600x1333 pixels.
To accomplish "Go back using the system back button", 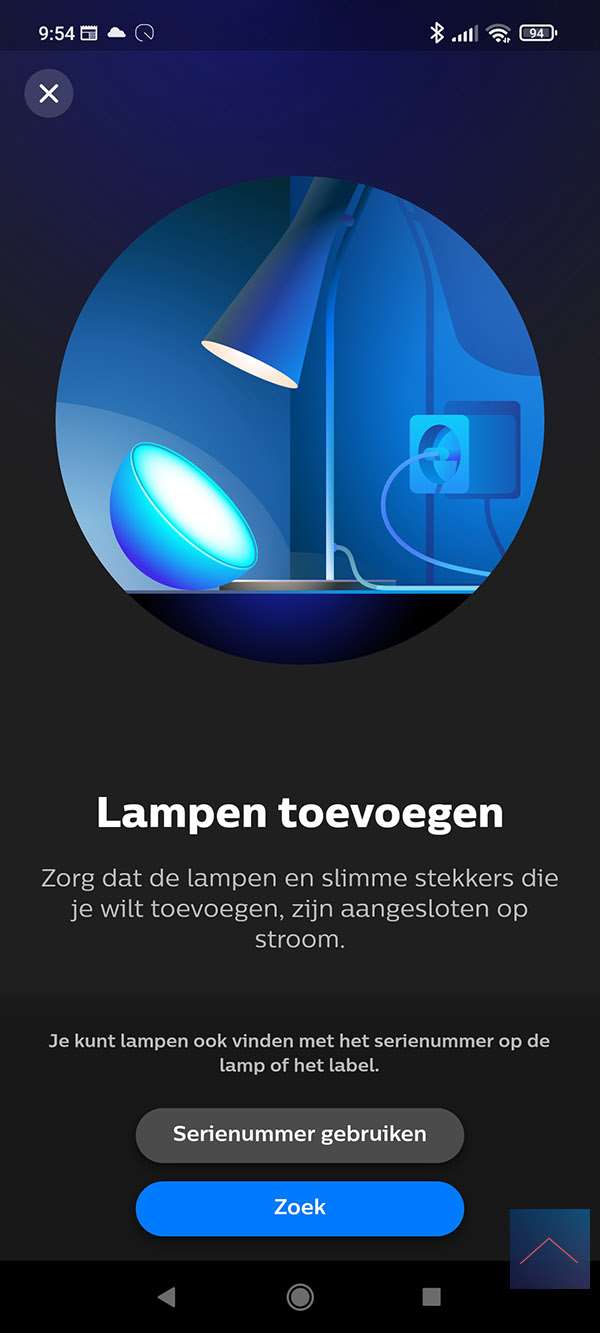I will pos(167,1297).
